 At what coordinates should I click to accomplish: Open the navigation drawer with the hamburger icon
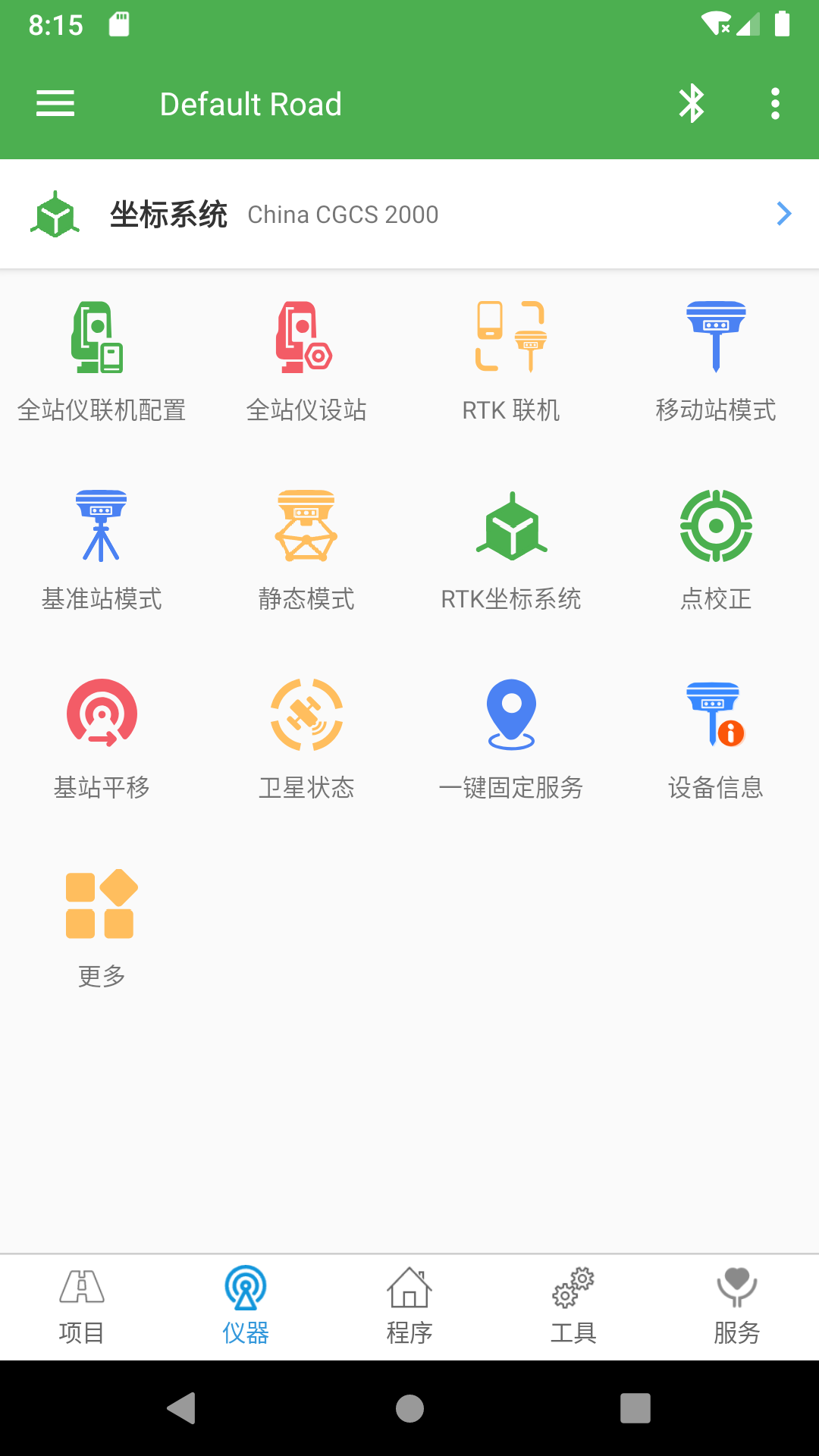[55, 104]
